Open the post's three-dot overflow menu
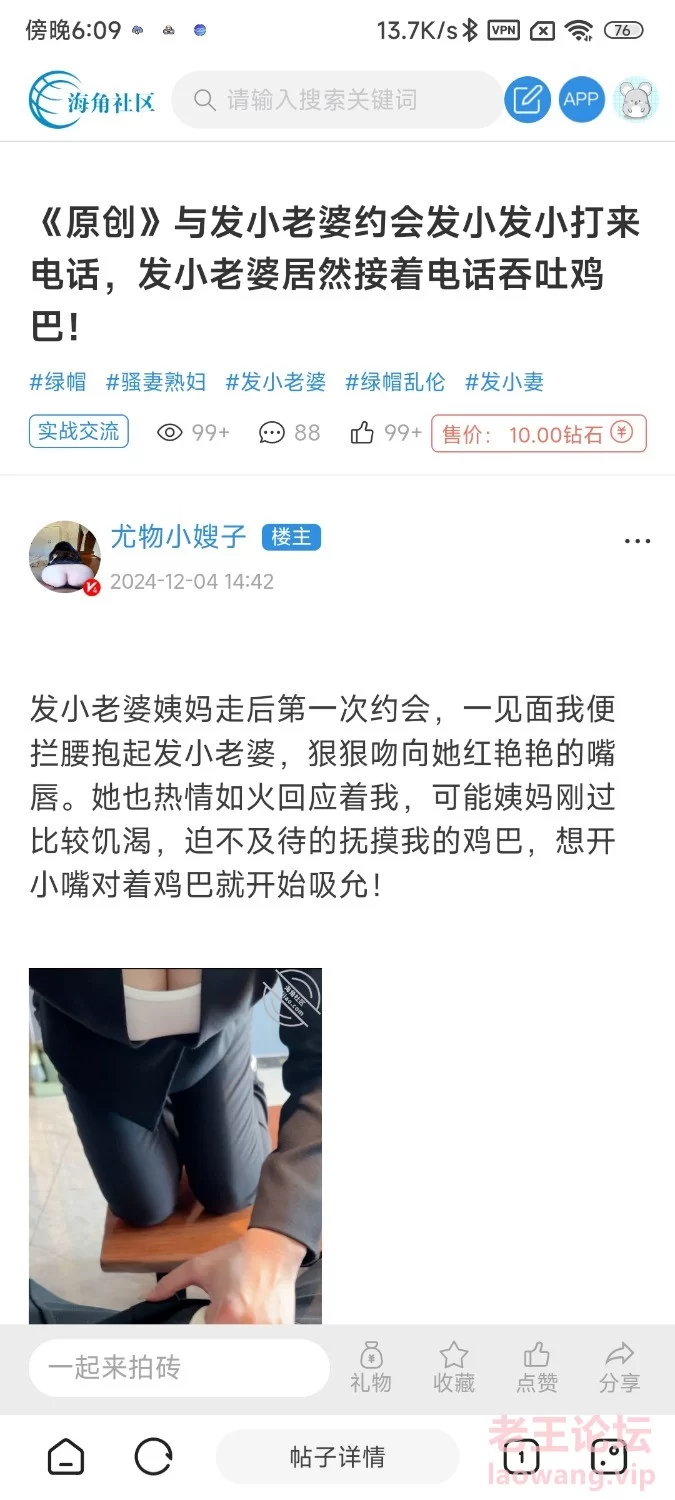This screenshot has width=675, height=1500. pos(637,541)
